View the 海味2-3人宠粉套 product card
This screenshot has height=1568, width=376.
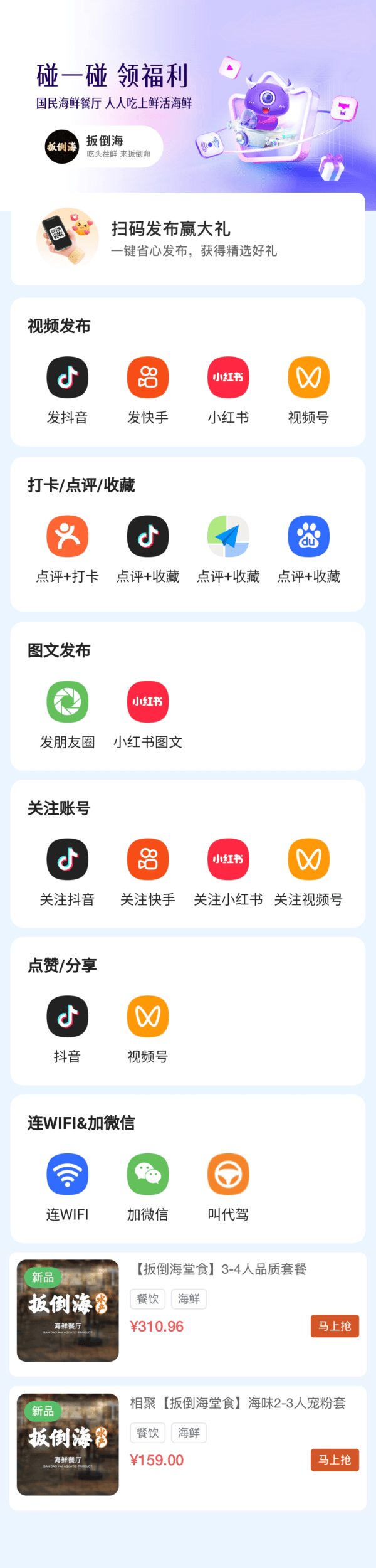tap(238, 1403)
